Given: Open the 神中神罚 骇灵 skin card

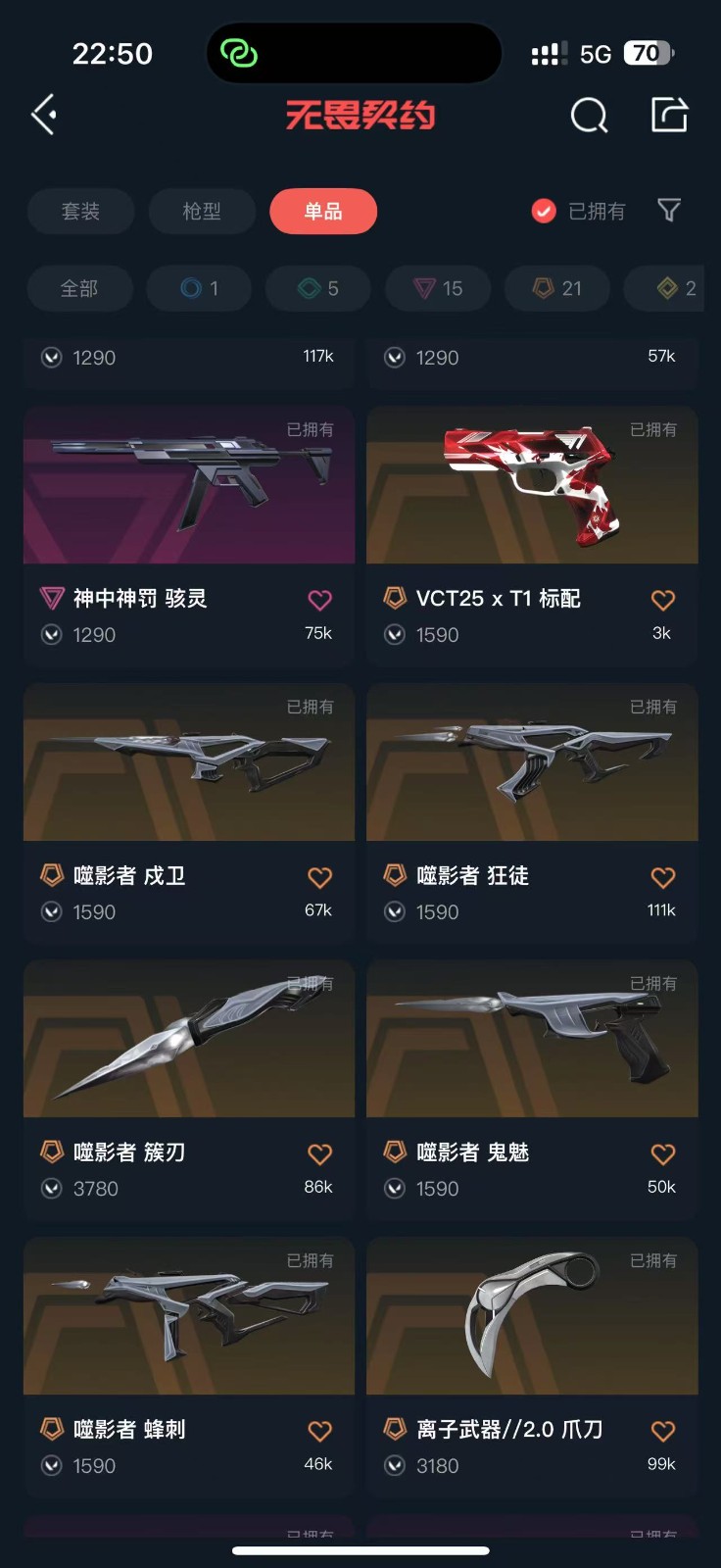Looking at the screenshot, I should (189, 536).
